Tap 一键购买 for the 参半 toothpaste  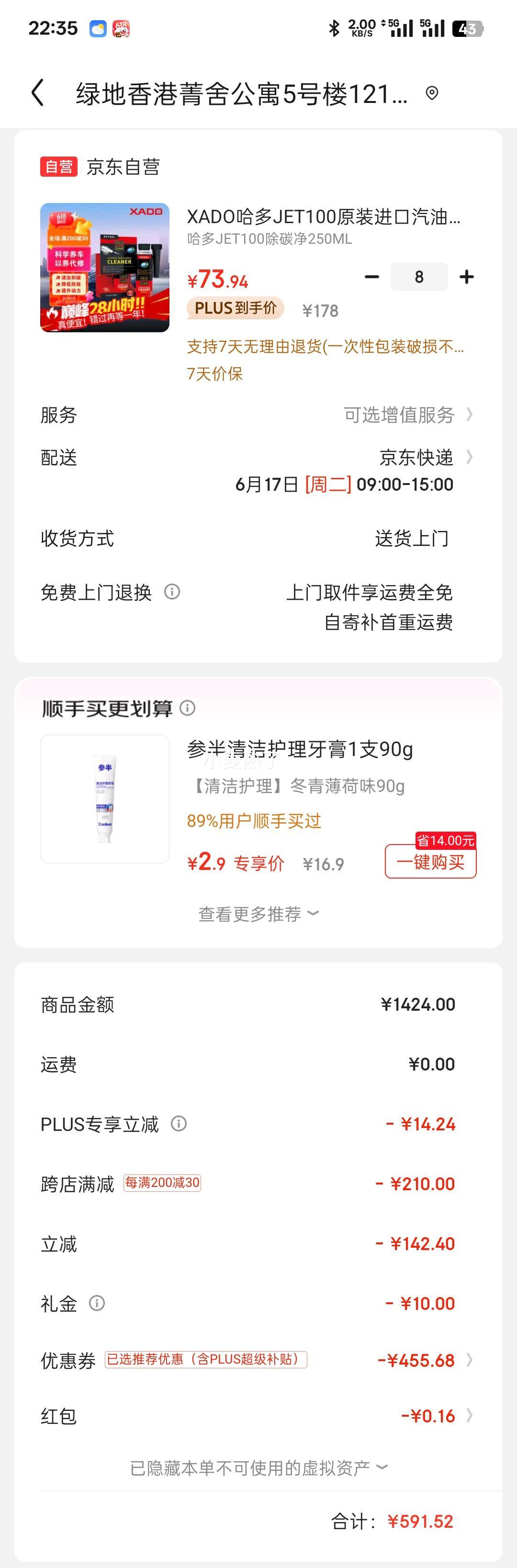coord(430,862)
